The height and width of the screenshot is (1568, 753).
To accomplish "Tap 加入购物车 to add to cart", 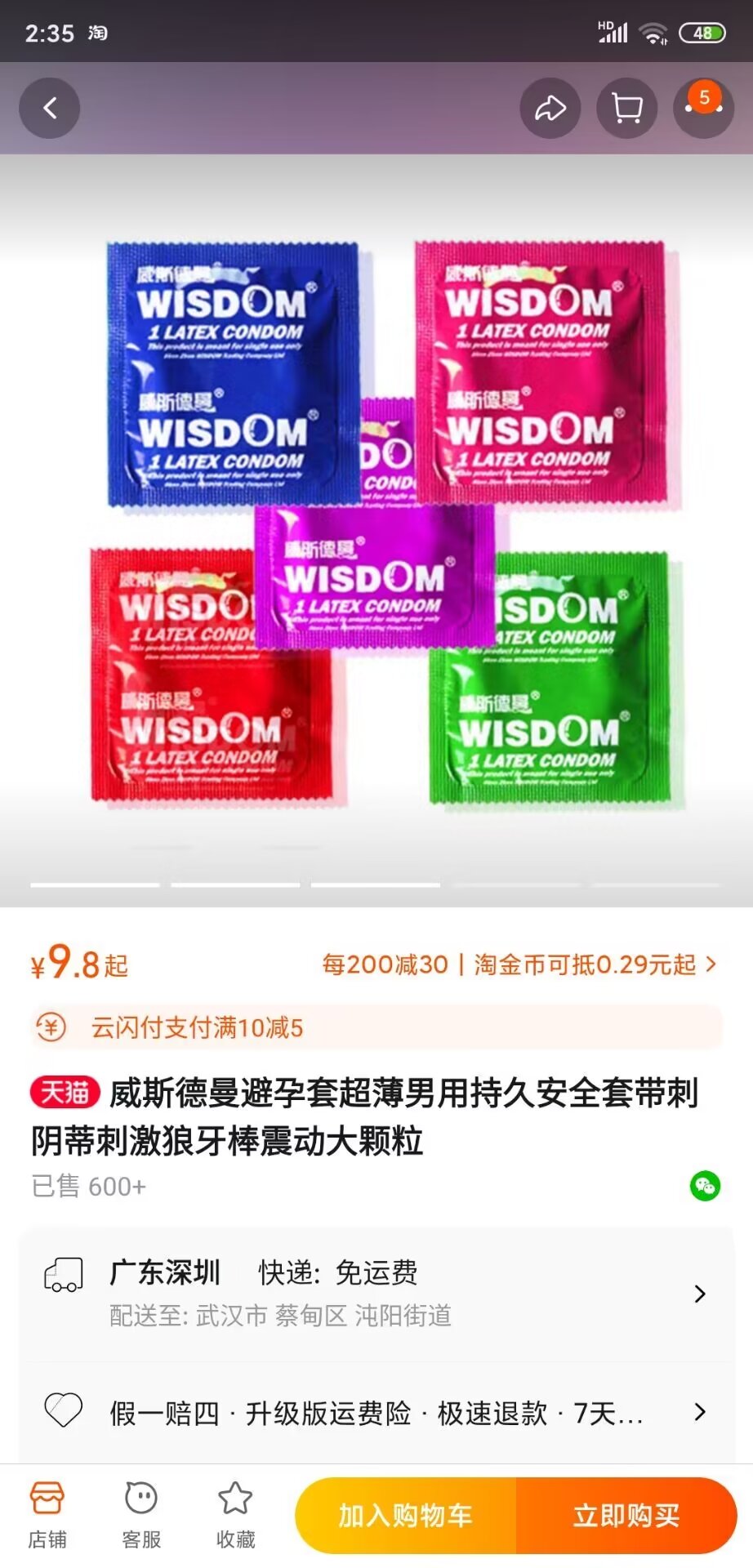I will tap(406, 1516).
